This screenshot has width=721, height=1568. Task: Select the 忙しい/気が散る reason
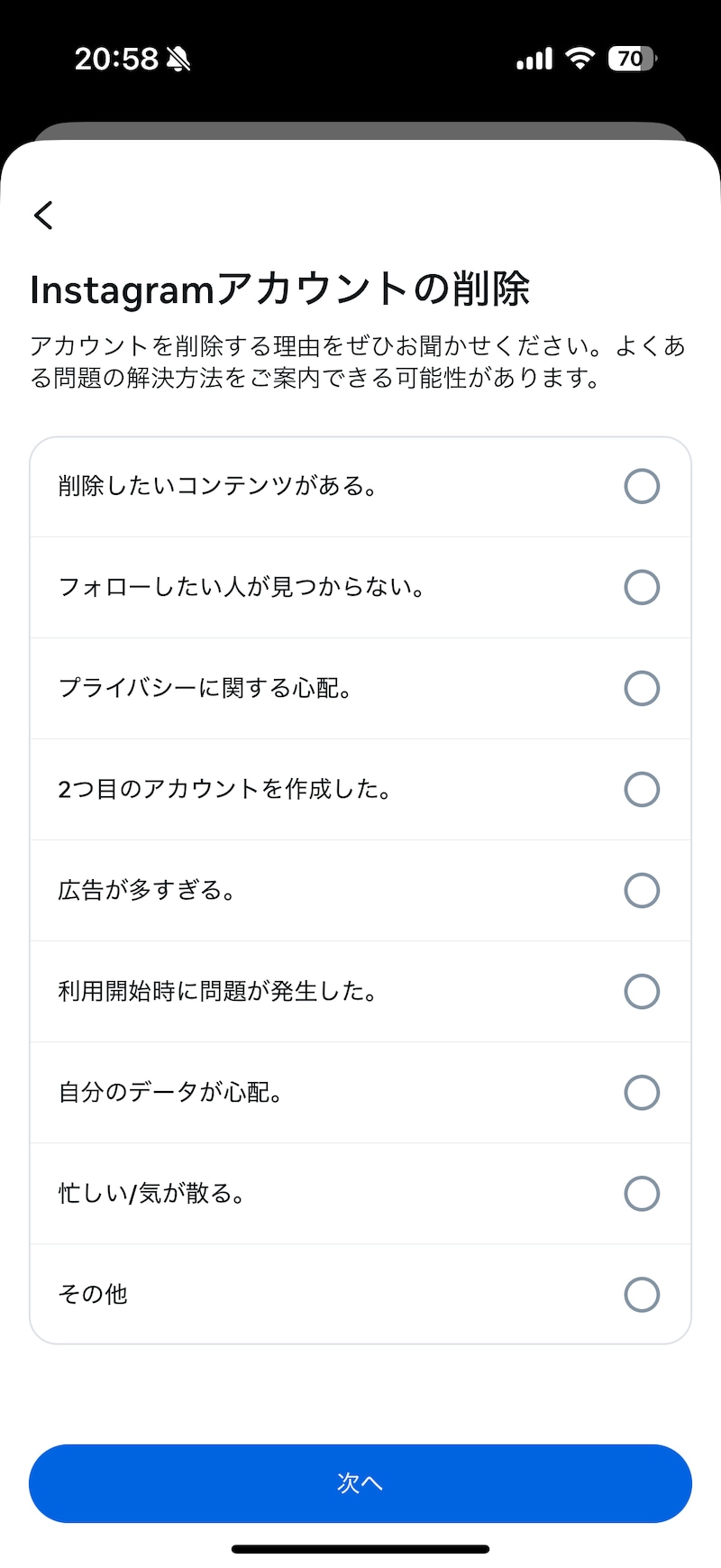click(642, 1194)
